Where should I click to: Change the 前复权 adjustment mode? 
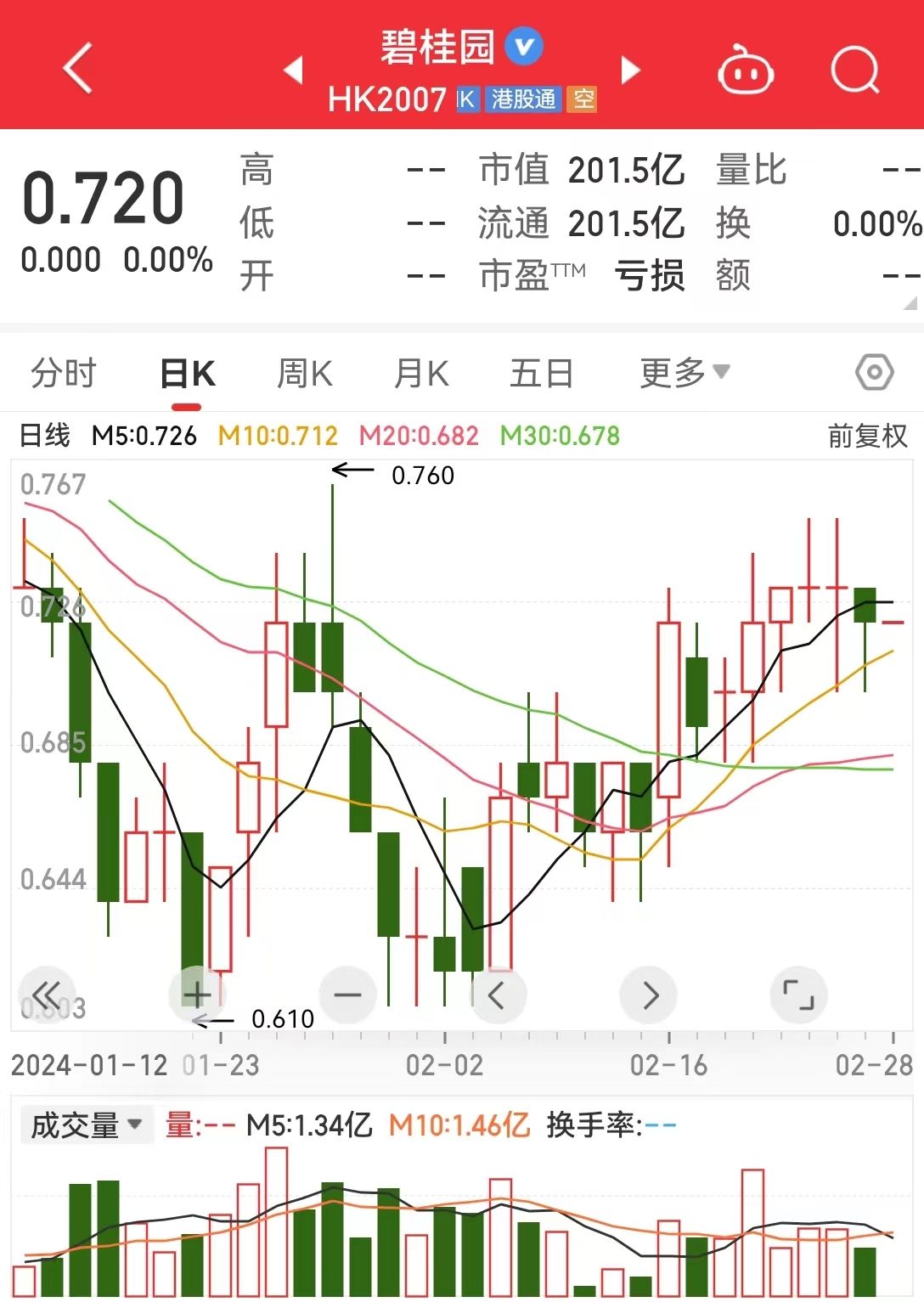coord(867,436)
